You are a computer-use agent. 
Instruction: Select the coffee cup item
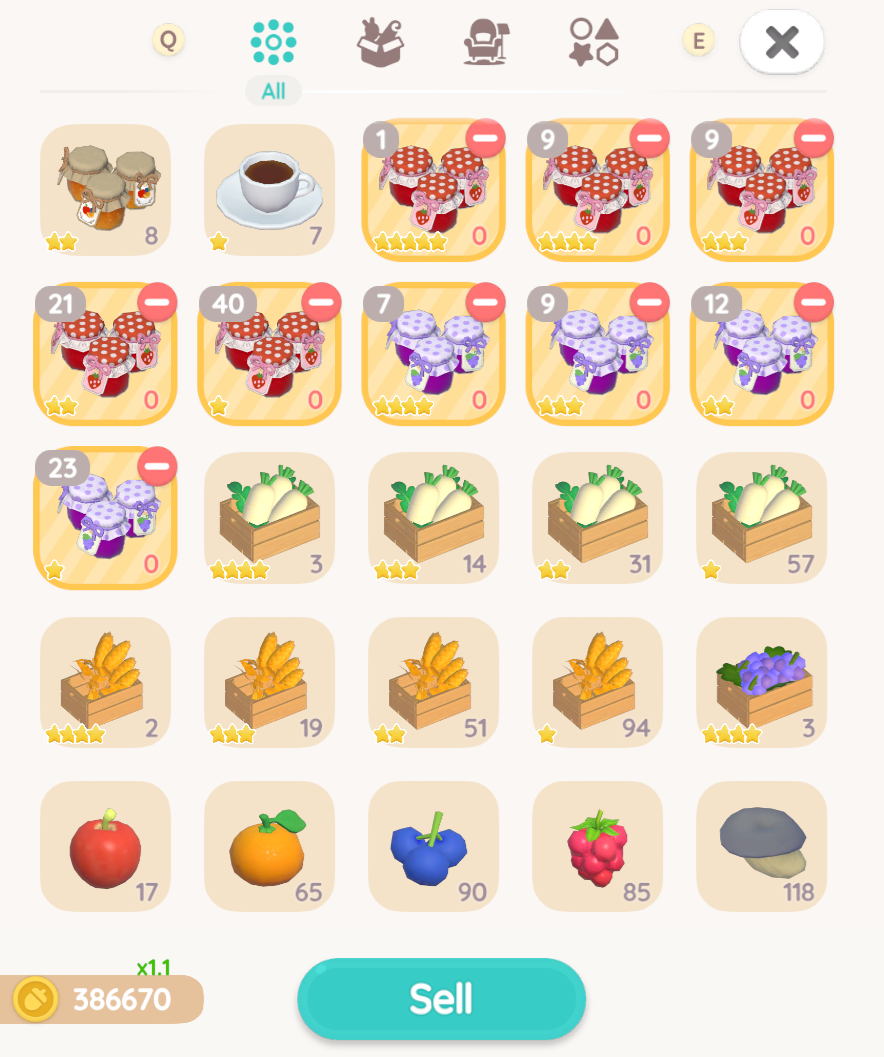click(x=269, y=189)
